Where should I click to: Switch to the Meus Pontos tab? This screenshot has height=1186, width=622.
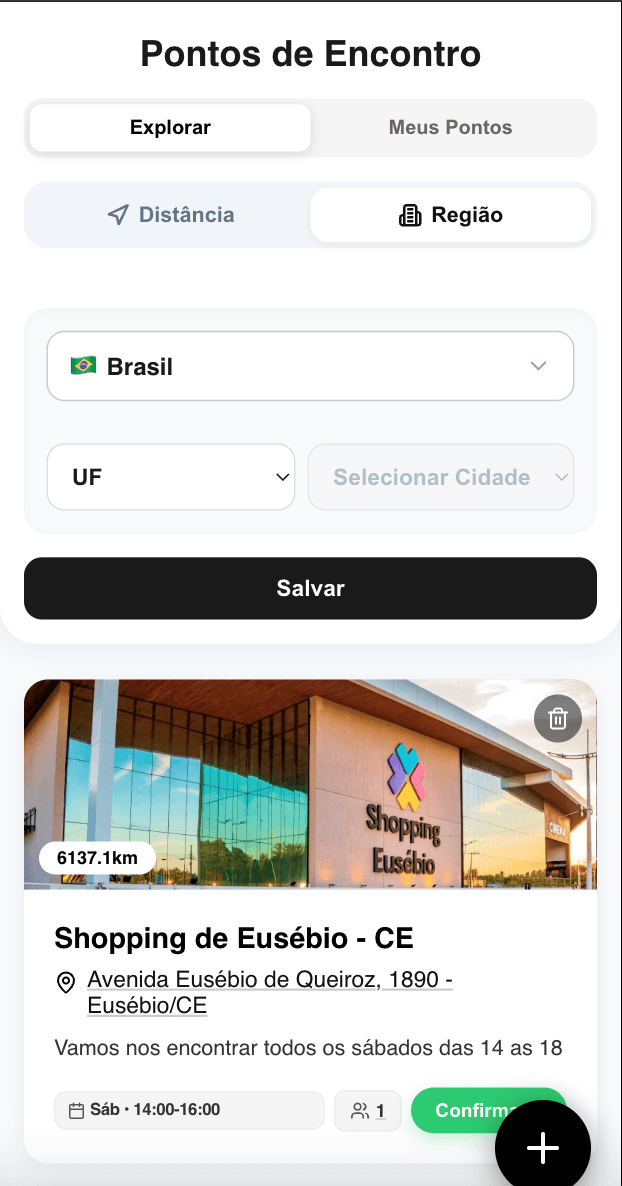(450, 128)
